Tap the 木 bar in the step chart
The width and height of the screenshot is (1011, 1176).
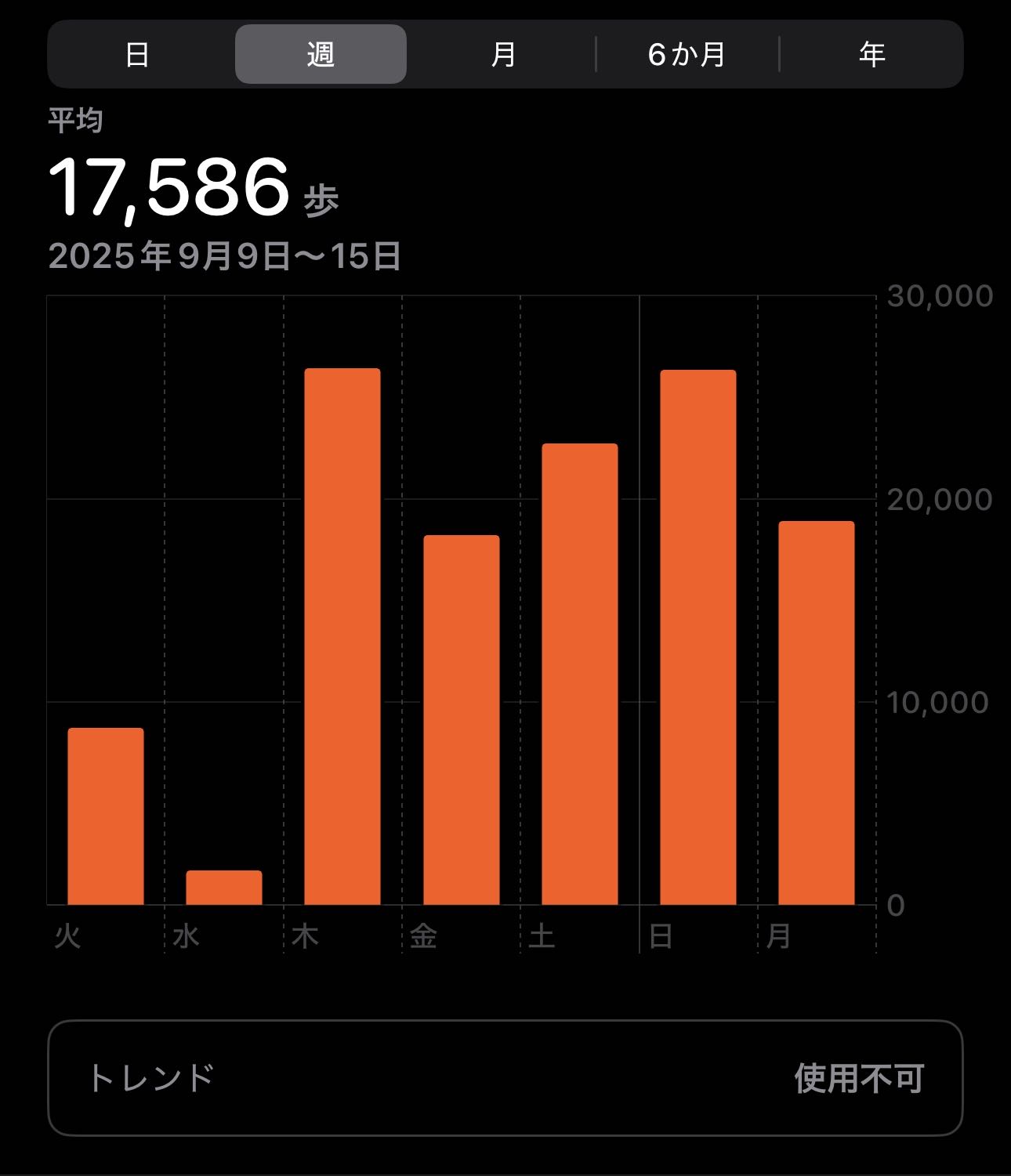(342, 636)
